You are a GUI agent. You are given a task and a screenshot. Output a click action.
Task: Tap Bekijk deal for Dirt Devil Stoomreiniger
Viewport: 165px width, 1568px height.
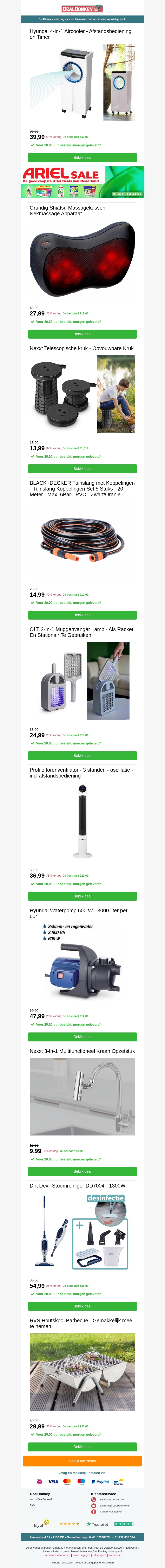[x=82, y=1306]
